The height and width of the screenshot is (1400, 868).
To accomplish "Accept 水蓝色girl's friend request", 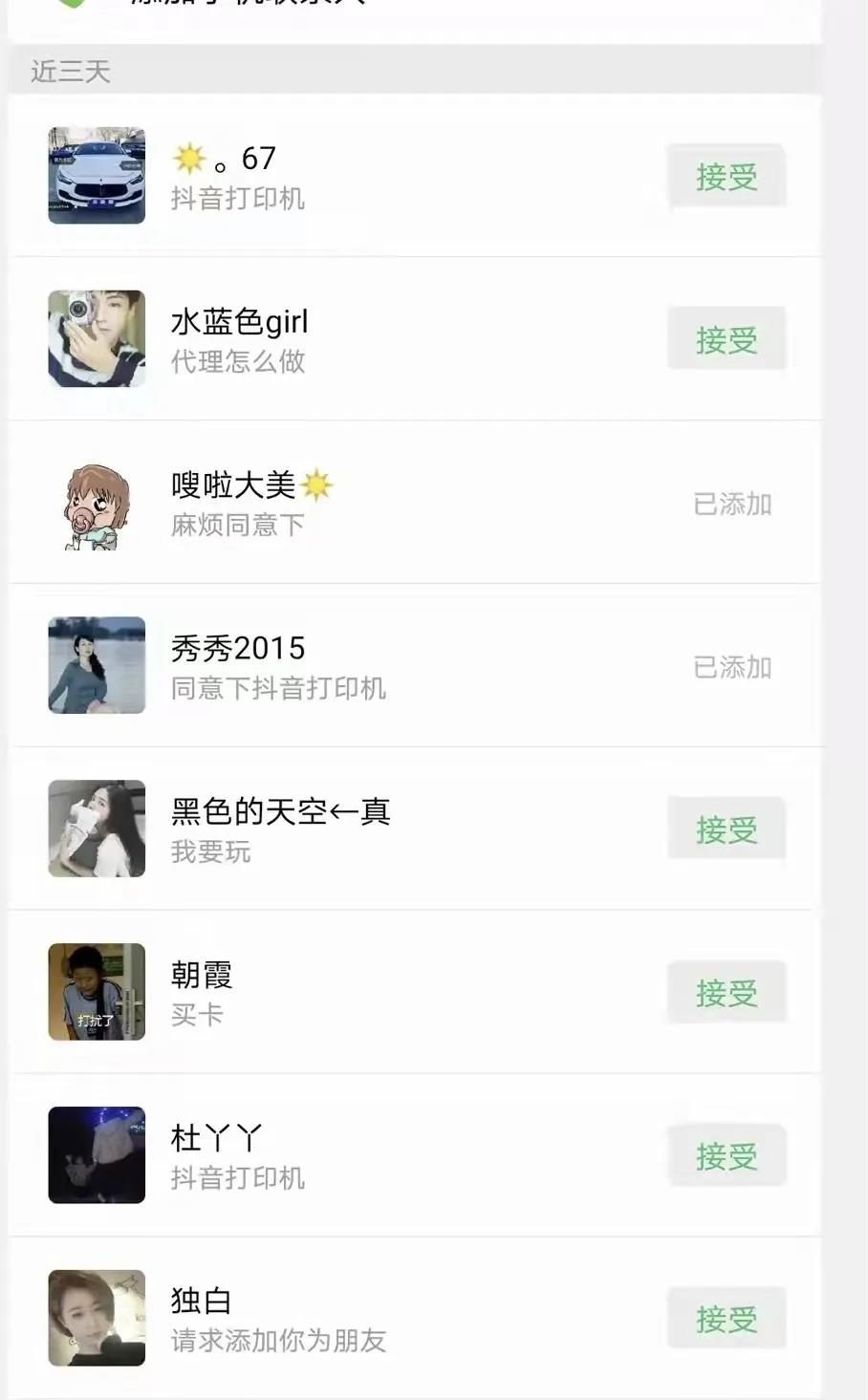I will point(727,339).
